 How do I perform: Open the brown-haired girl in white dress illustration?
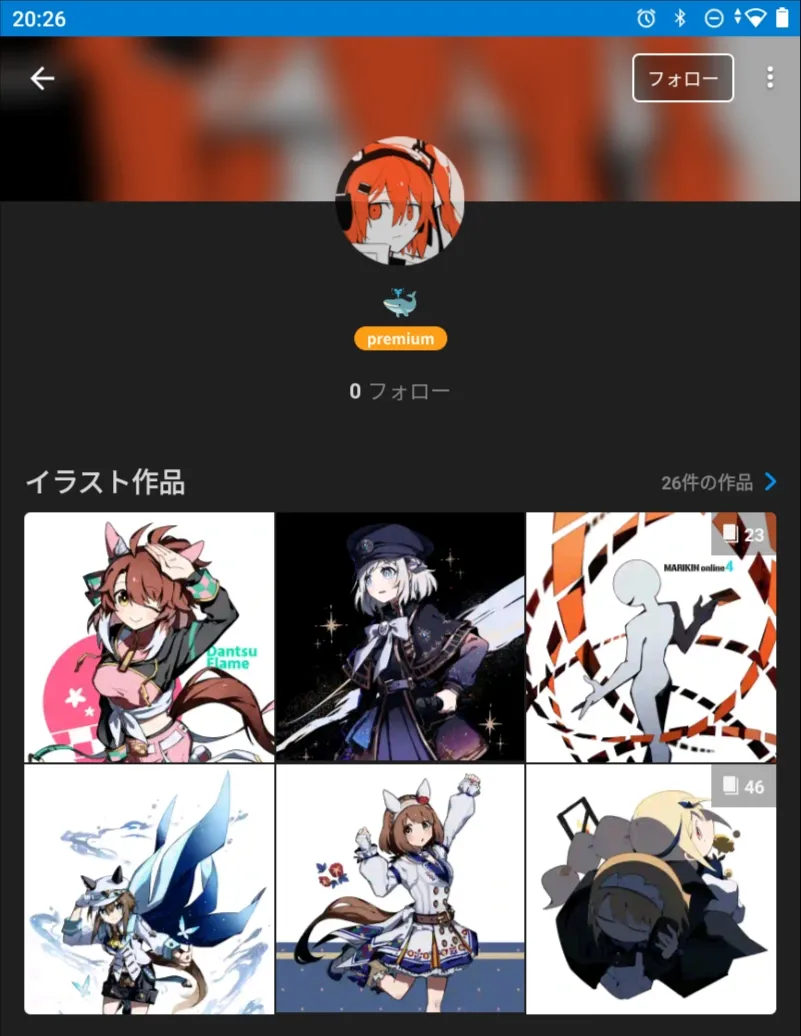click(400, 889)
